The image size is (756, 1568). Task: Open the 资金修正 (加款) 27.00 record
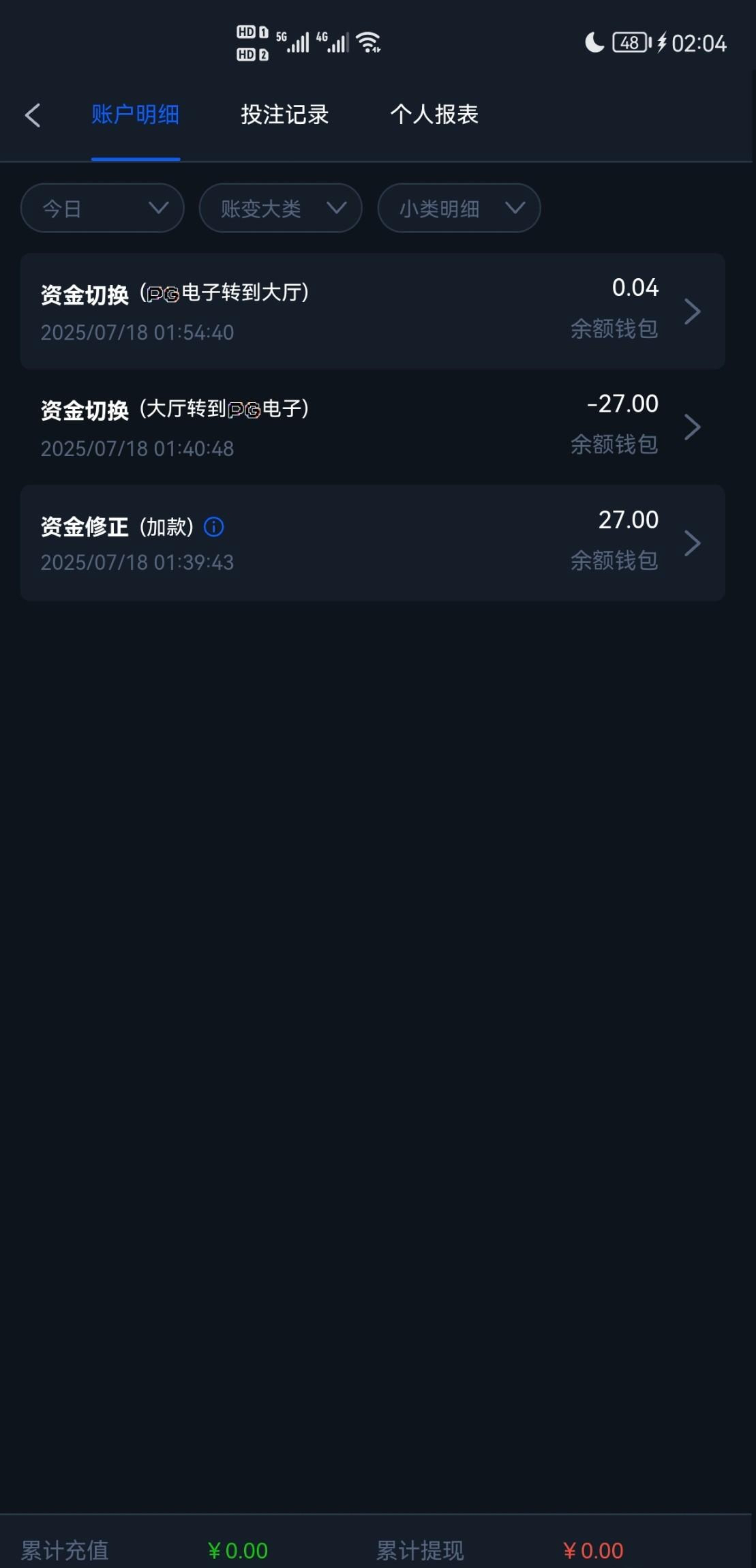pyautogui.click(x=372, y=543)
